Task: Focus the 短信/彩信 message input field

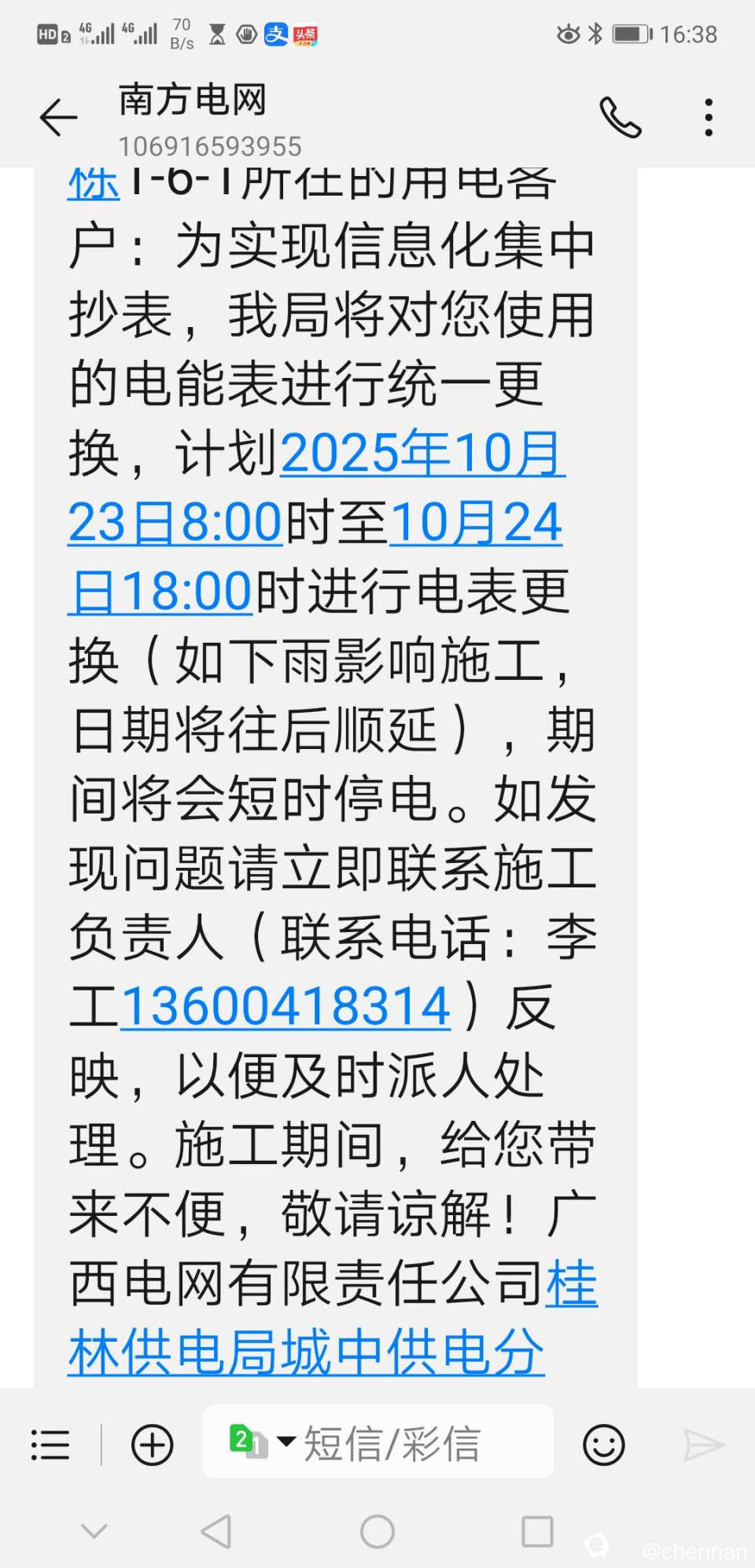Action: click(x=417, y=1444)
